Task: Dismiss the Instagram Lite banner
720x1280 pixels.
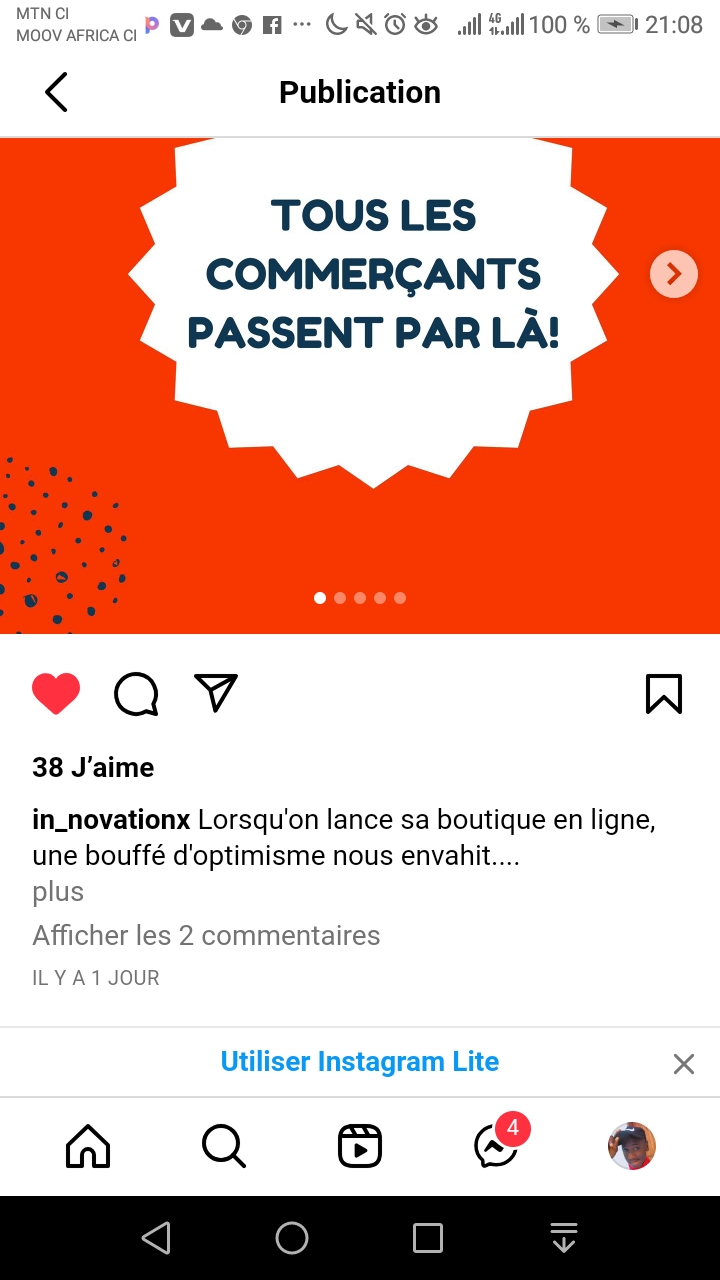Action: coord(684,1064)
